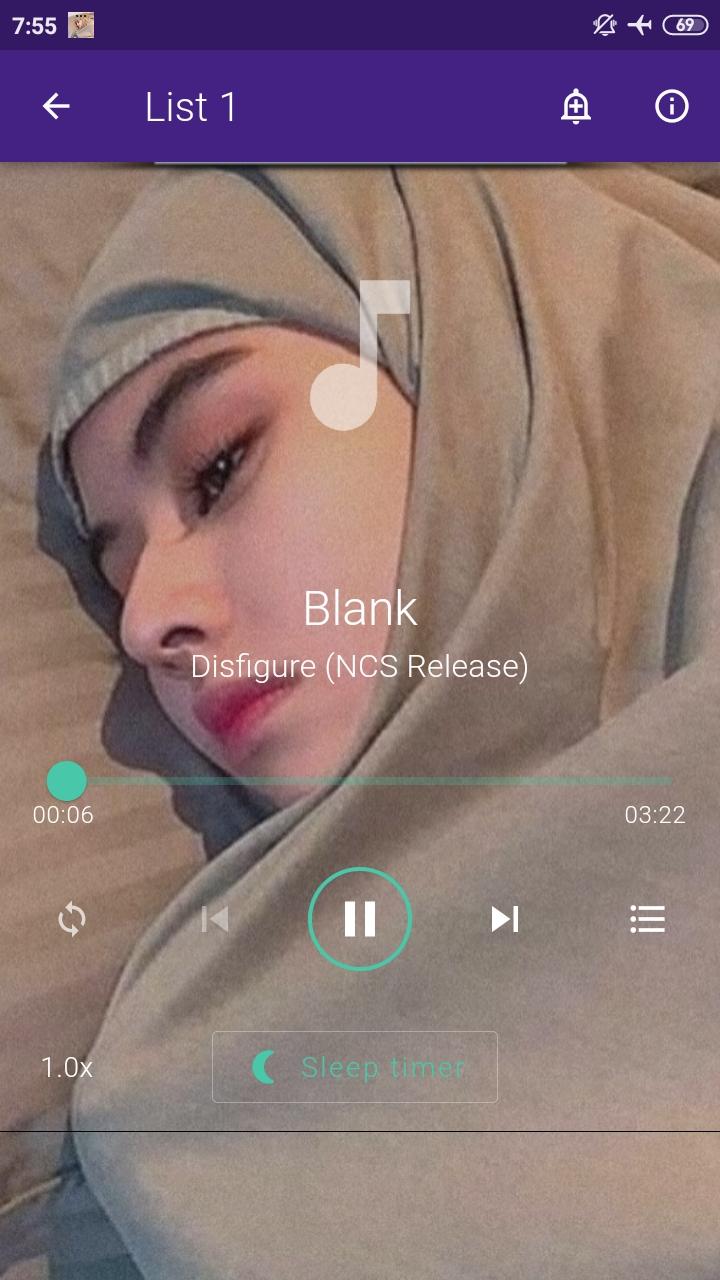Tap the seek bar handle
The height and width of the screenshot is (1280, 720).
(67, 781)
